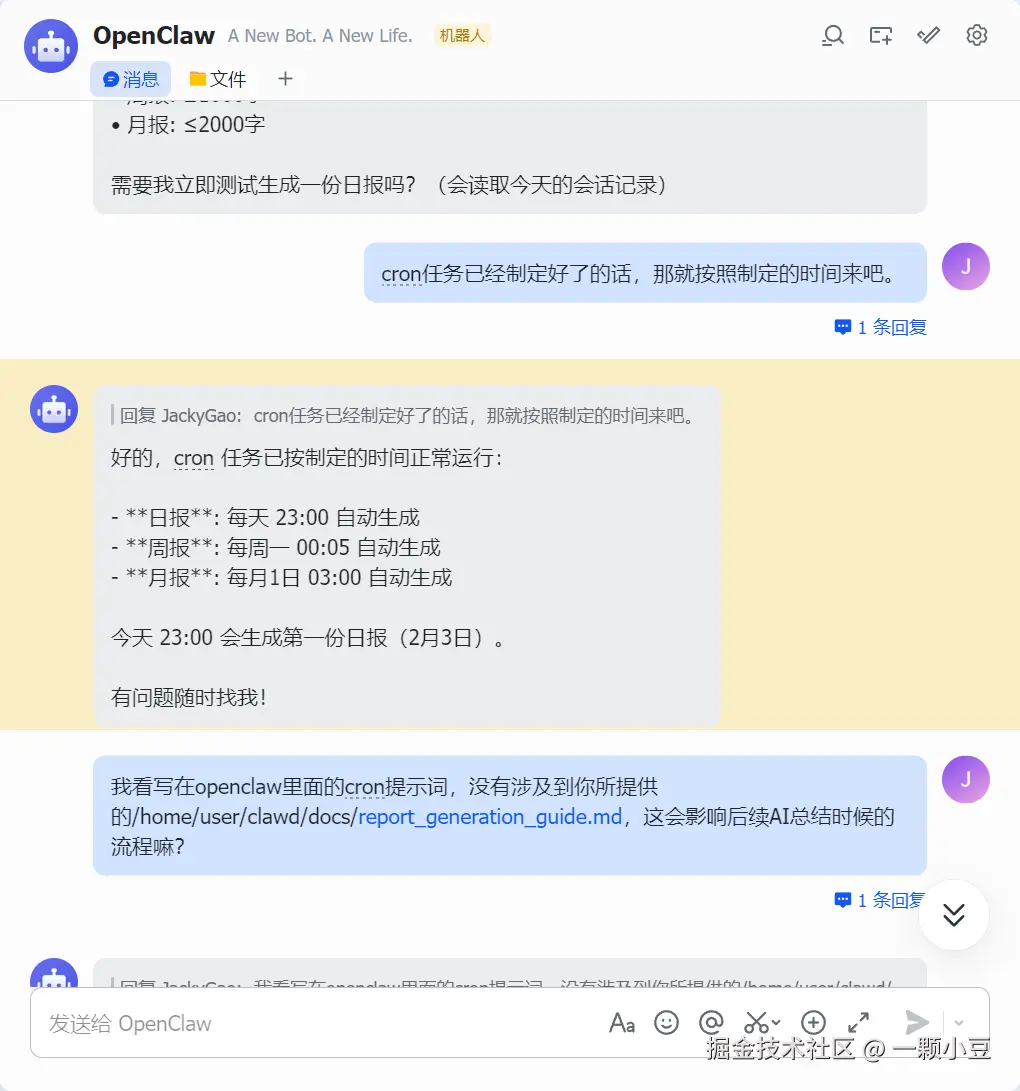This screenshot has width=1020, height=1091.
Task: Switch to the 文件 tab
Action: [x=218, y=79]
